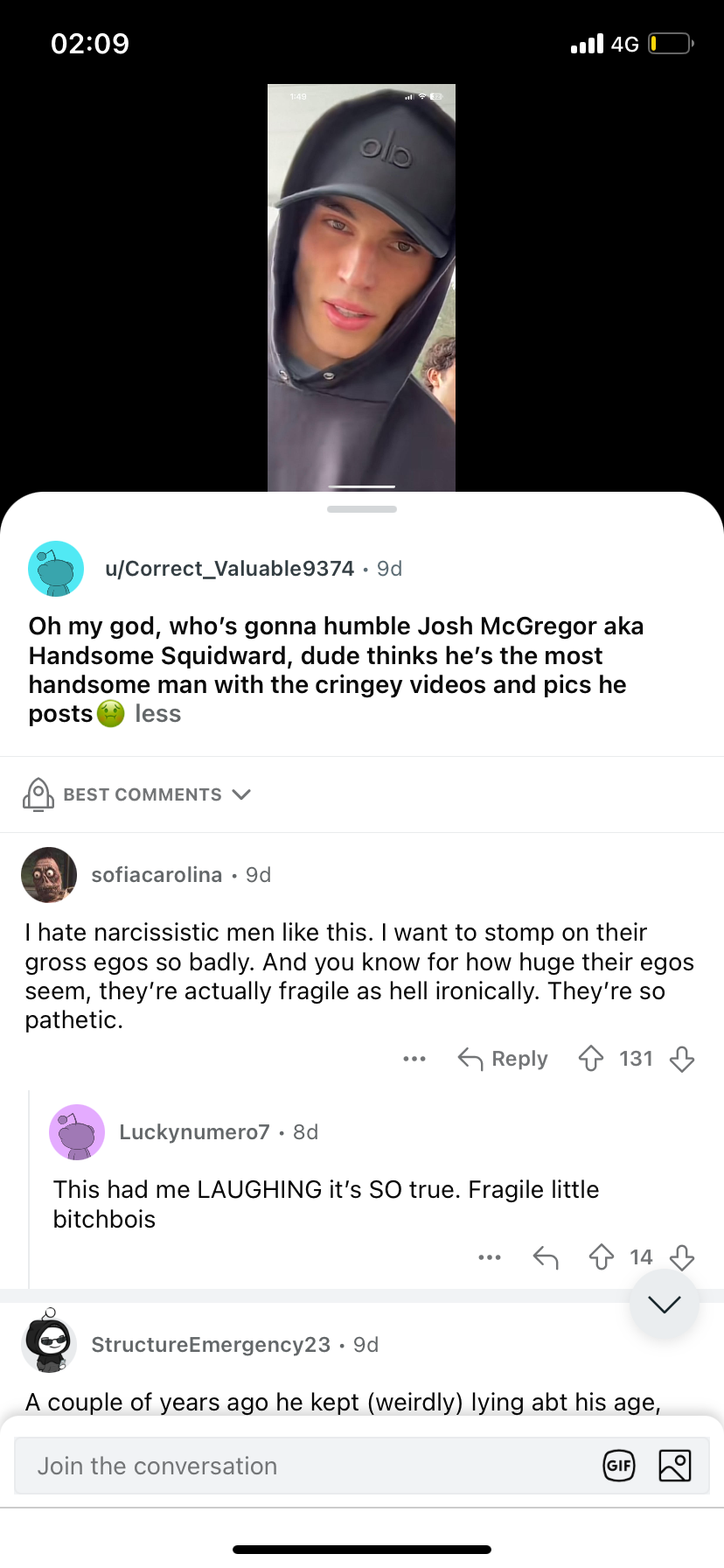This screenshot has height=1568, width=724.
Task: Upvote sofiacarolina's comment
Action: (591, 1059)
